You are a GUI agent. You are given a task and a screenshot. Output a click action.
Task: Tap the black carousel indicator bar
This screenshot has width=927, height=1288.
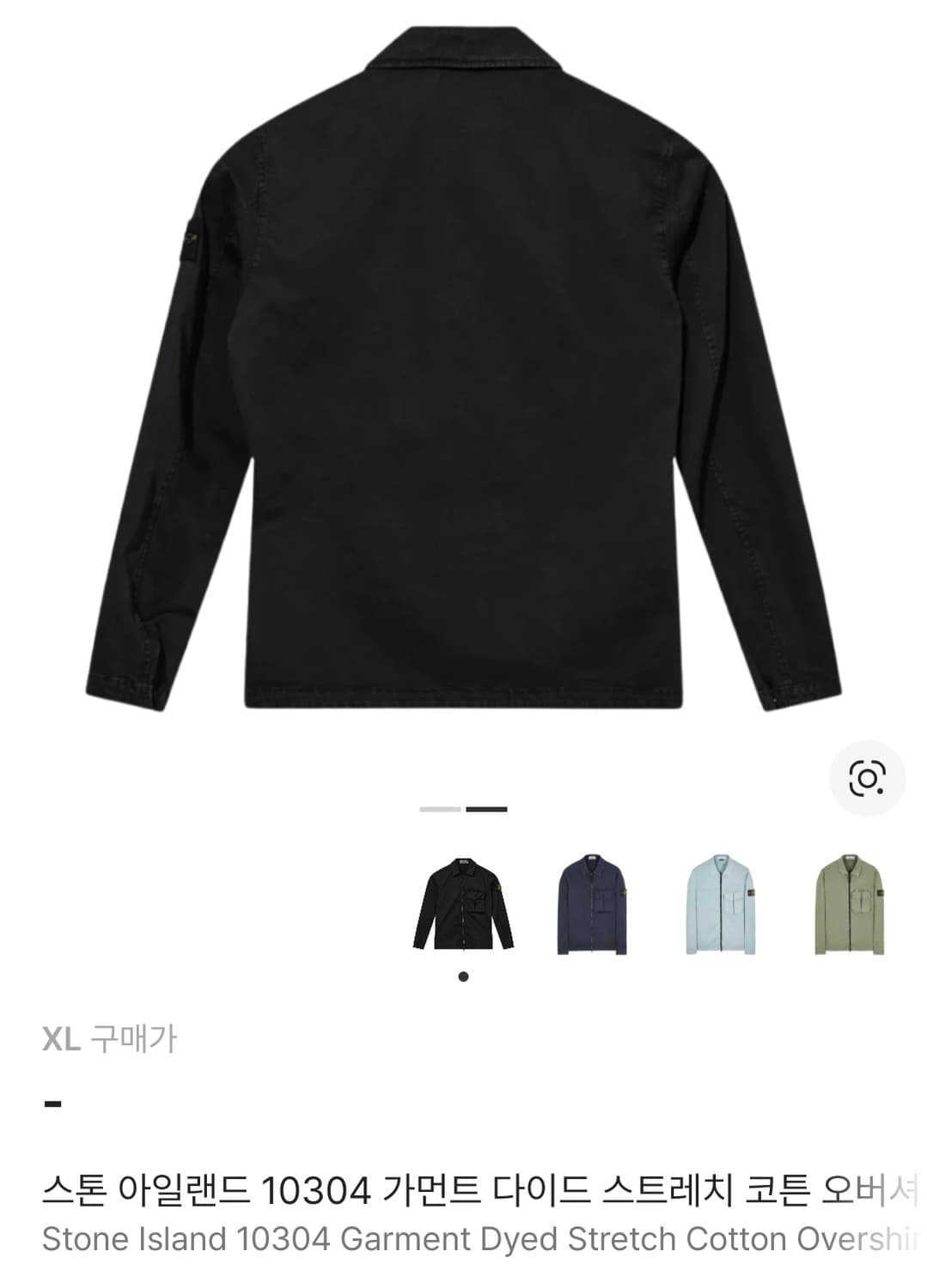[485, 808]
